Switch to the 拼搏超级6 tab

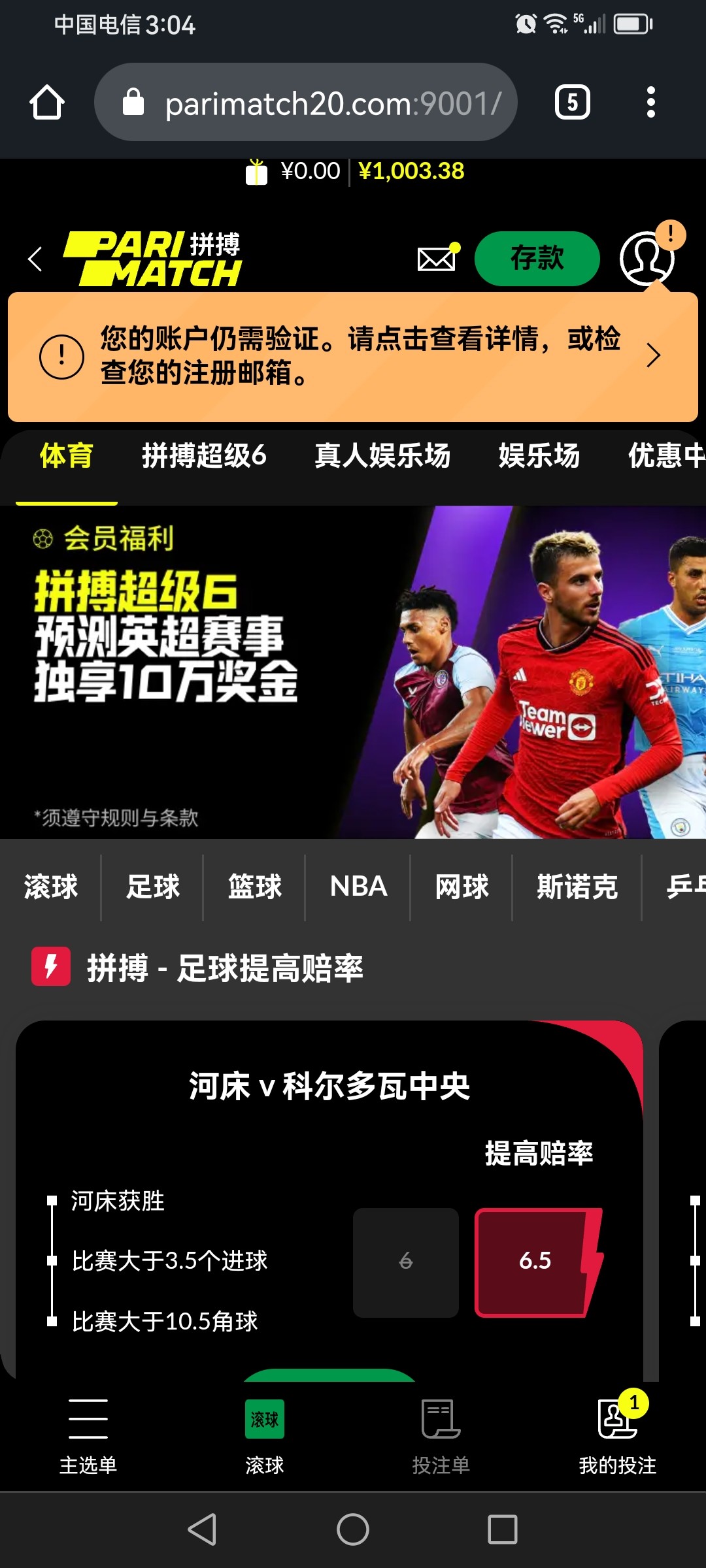(x=204, y=455)
